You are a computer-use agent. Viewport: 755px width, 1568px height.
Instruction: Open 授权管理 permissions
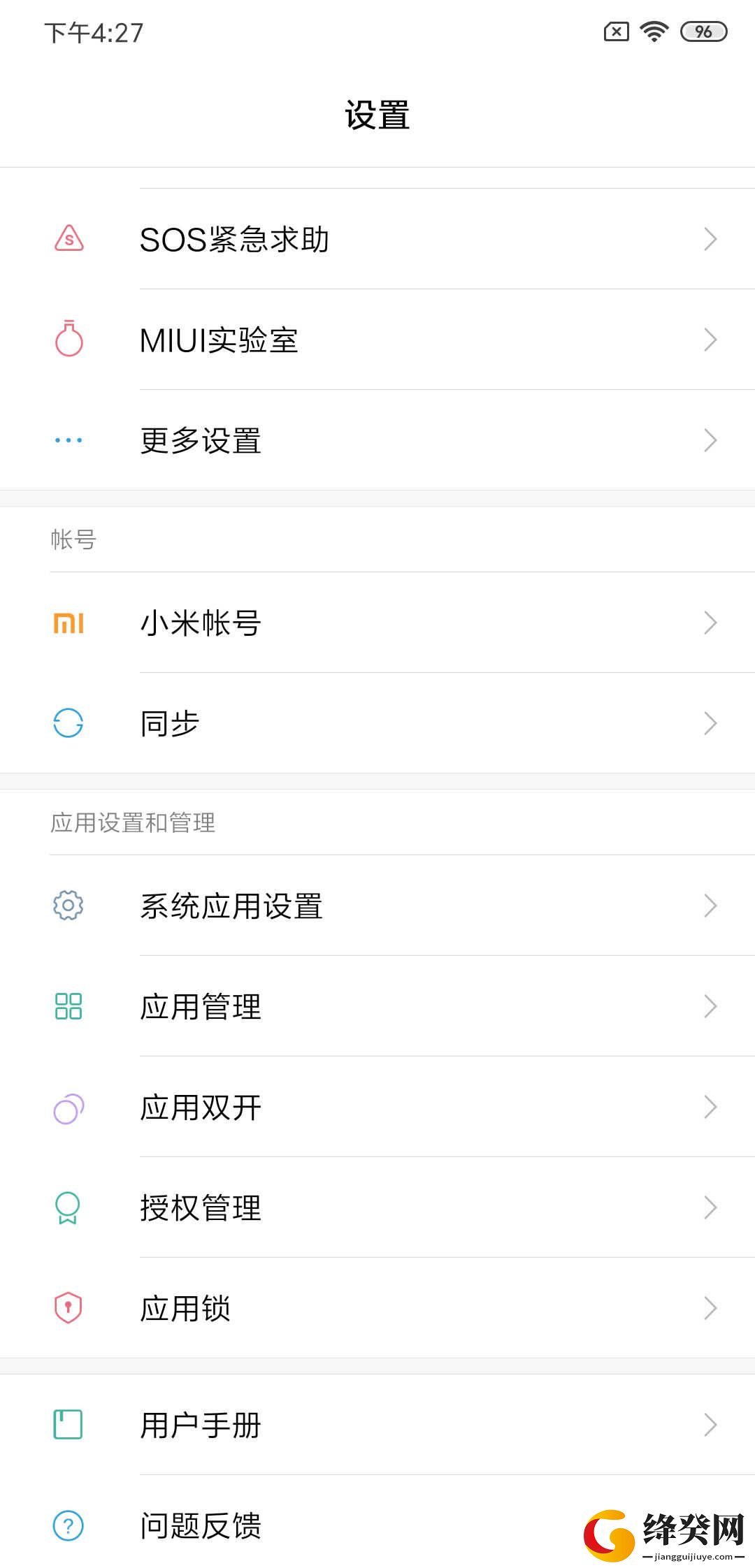pyautogui.click(x=377, y=1207)
